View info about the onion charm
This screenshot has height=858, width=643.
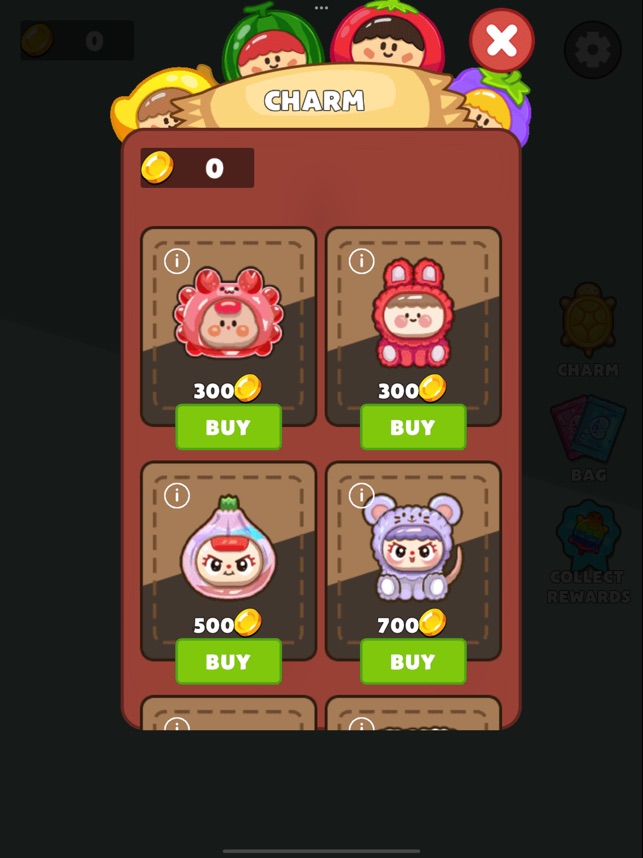(177, 495)
